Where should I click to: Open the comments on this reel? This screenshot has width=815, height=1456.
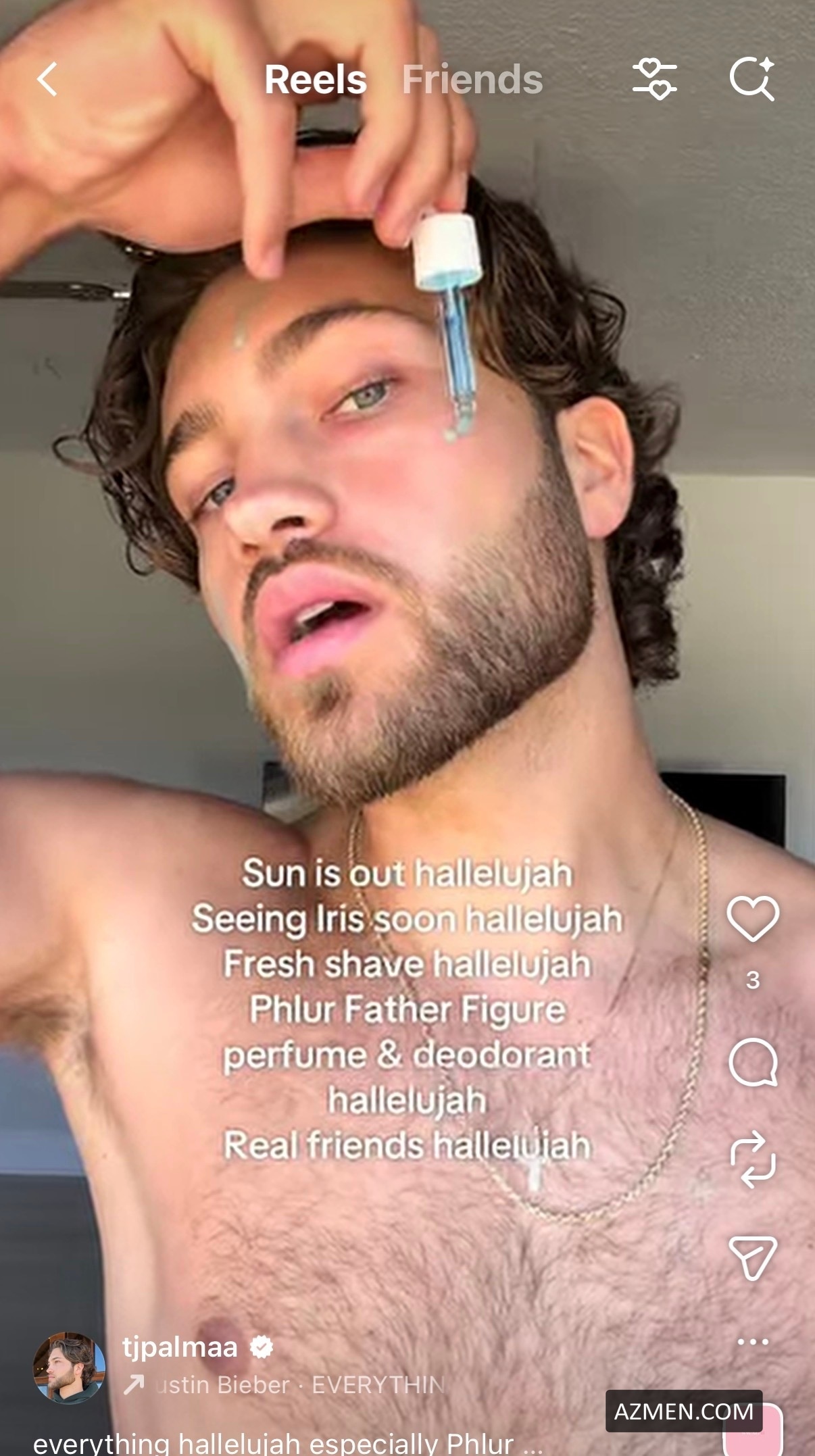(753, 1063)
